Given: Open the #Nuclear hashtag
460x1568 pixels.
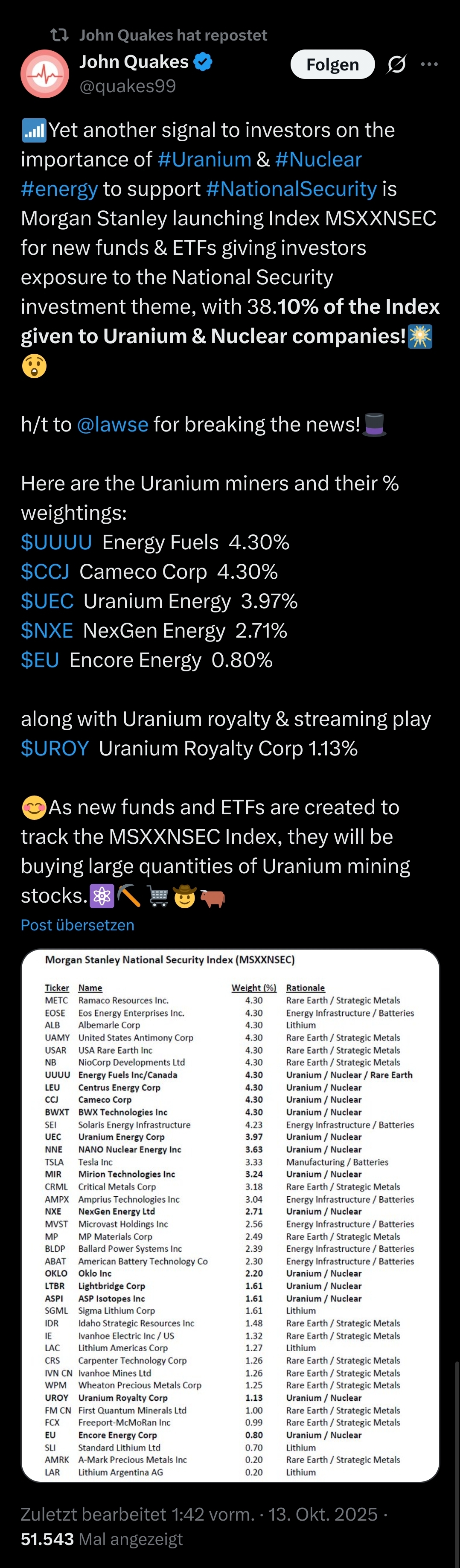Looking at the screenshot, I should tap(317, 160).
